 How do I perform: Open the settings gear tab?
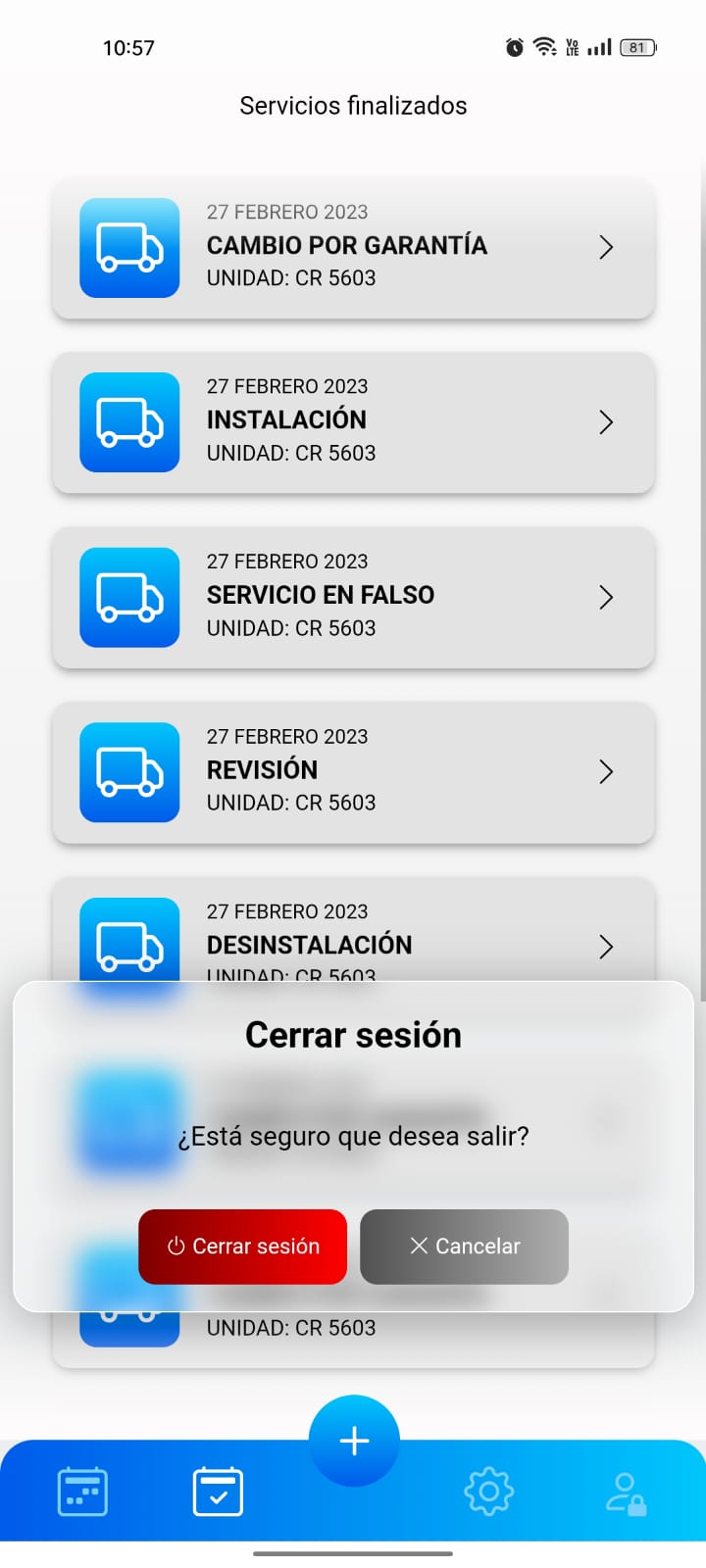pyautogui.click(x=488, y=1493)
